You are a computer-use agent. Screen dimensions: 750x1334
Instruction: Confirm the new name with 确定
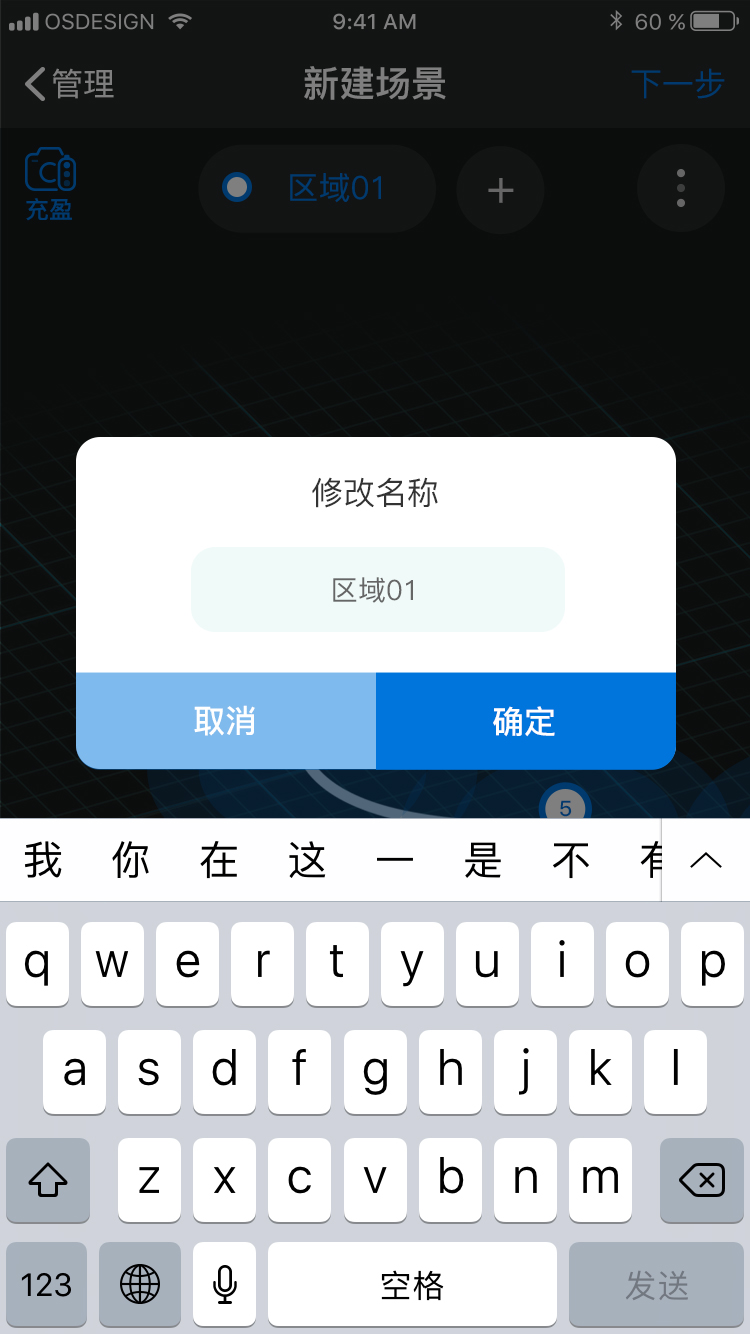525,721
